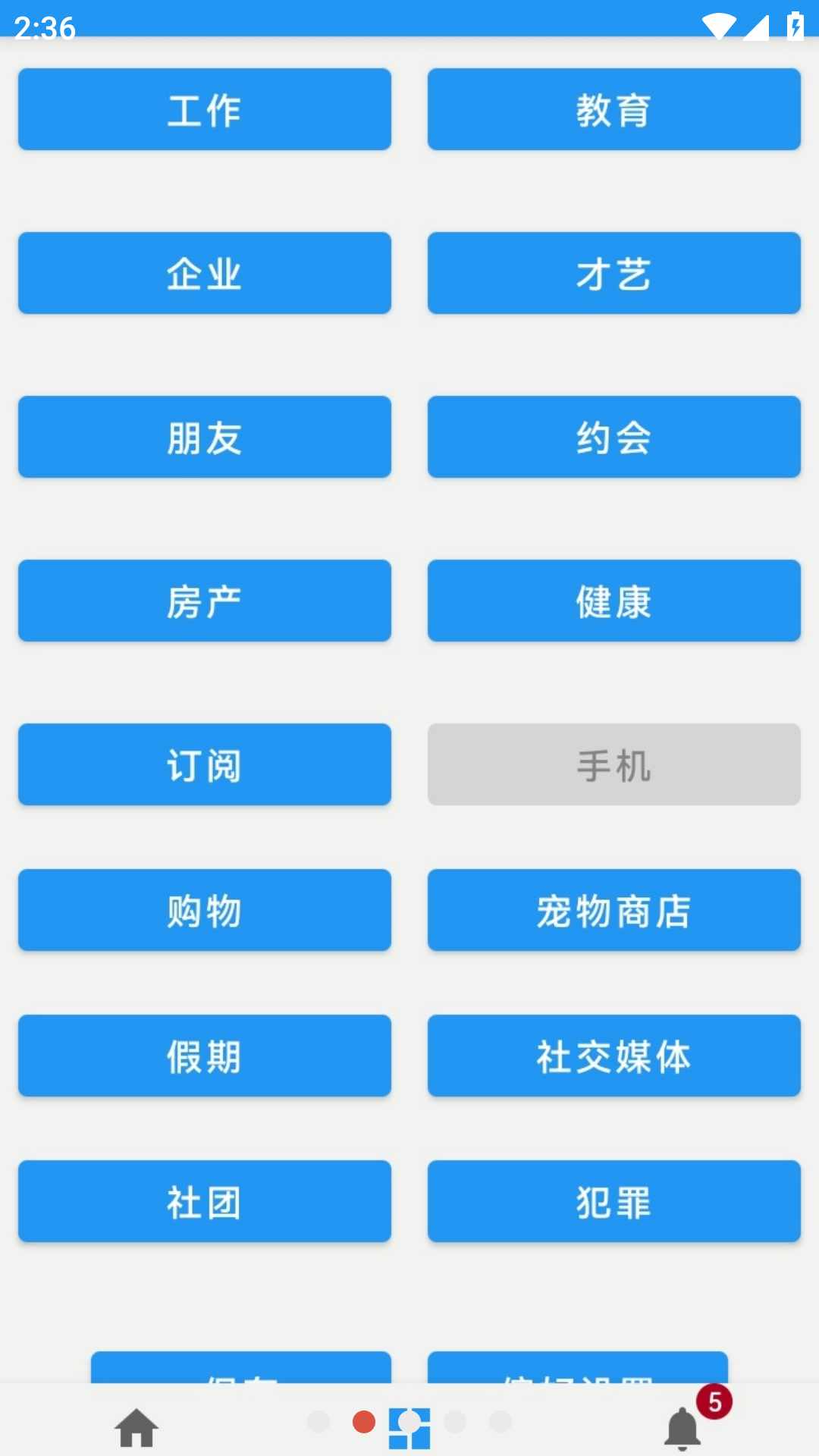Tap the 购物 button

pos(205,910)
